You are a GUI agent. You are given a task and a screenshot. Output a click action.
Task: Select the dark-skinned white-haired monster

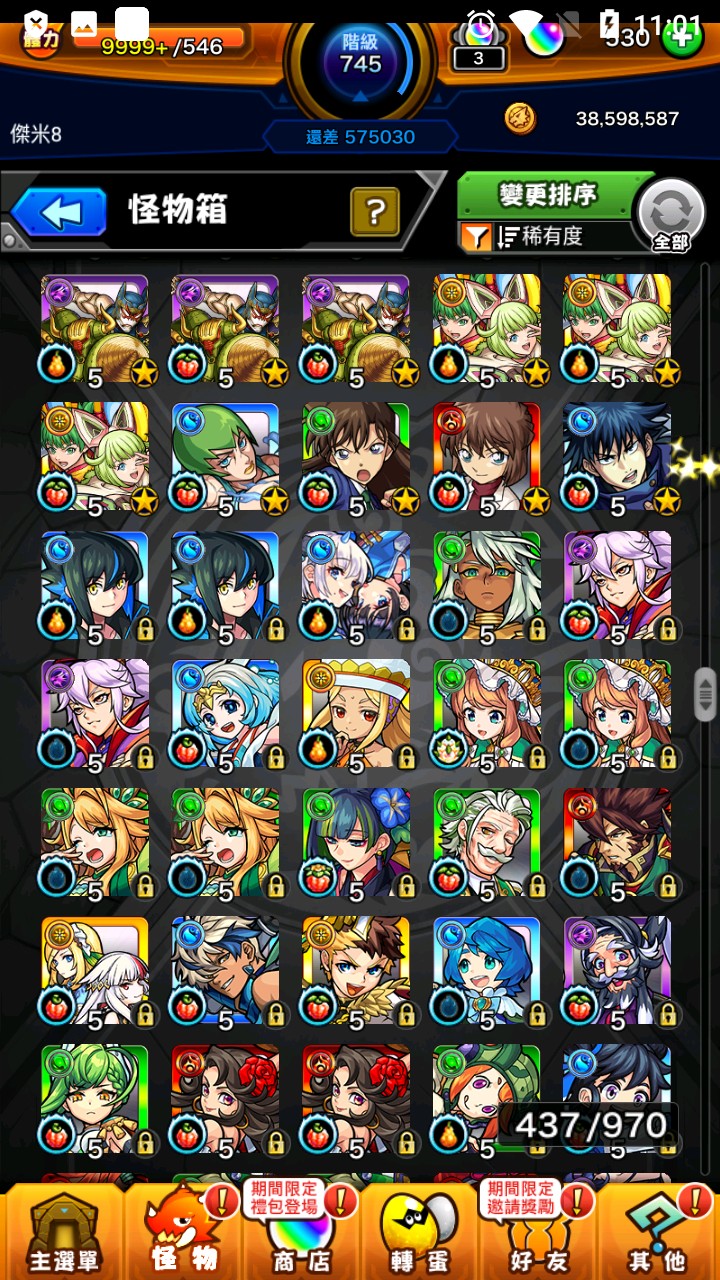coord(486,584)
